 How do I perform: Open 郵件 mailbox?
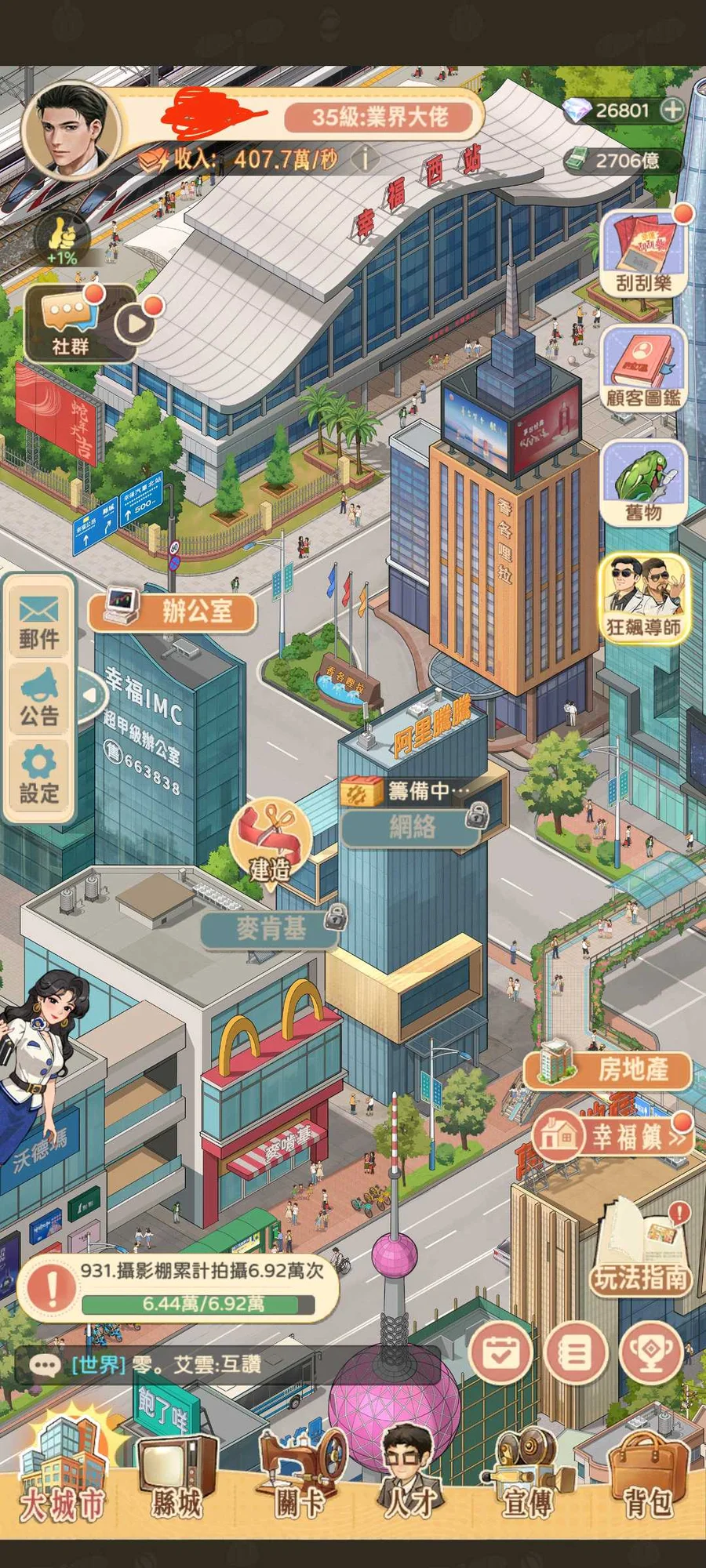pyautogui.click(x=39, y=622)
